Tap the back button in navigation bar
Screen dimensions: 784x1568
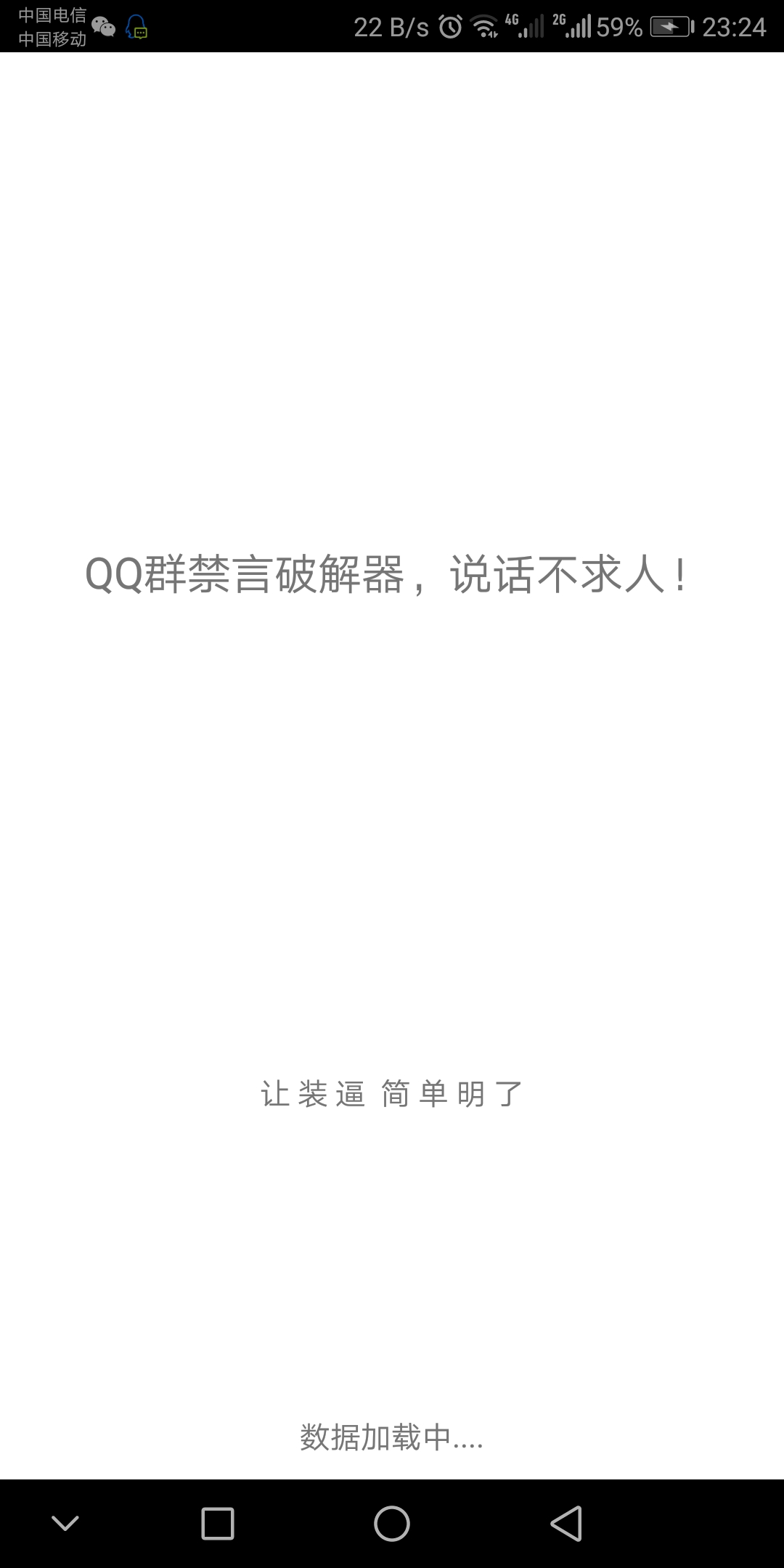(x=566, y=1523)
